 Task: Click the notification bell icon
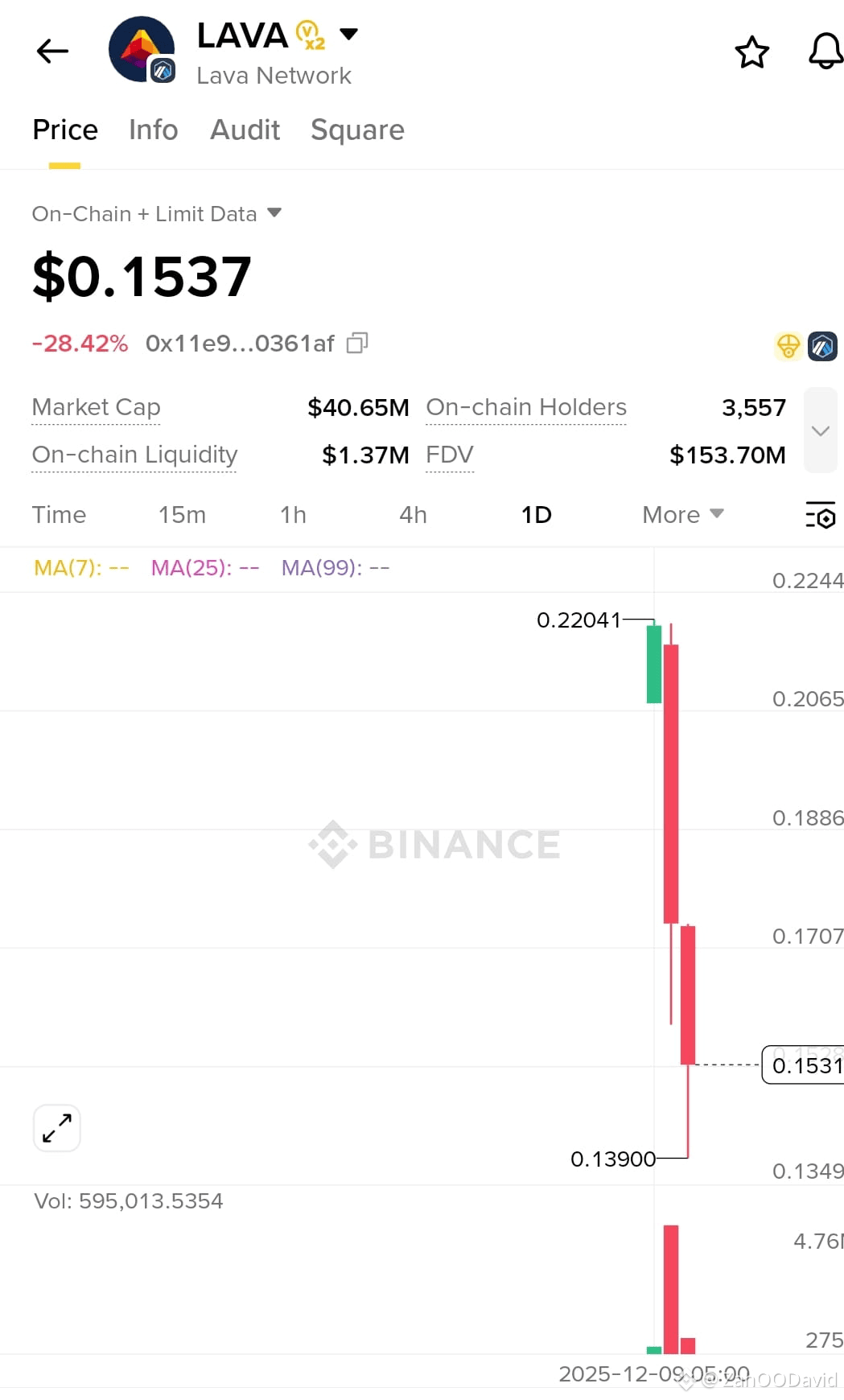point(824,51)
